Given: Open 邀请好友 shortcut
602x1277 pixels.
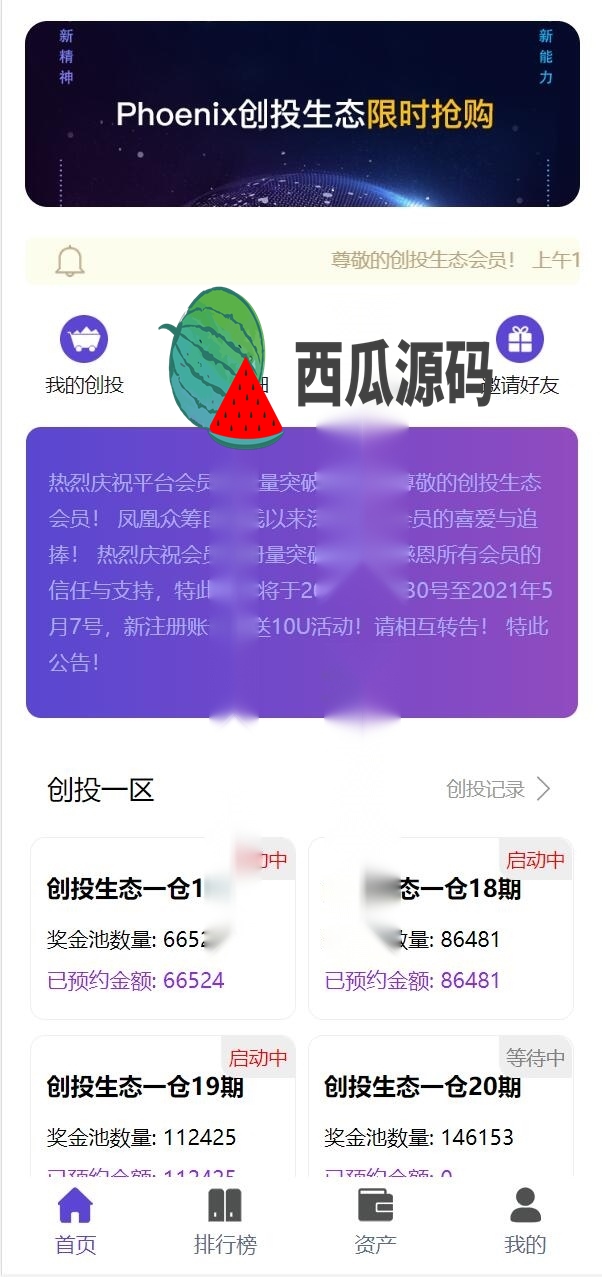Looking at the screenshot, I should pyautogui.click(x=520, y=356).
